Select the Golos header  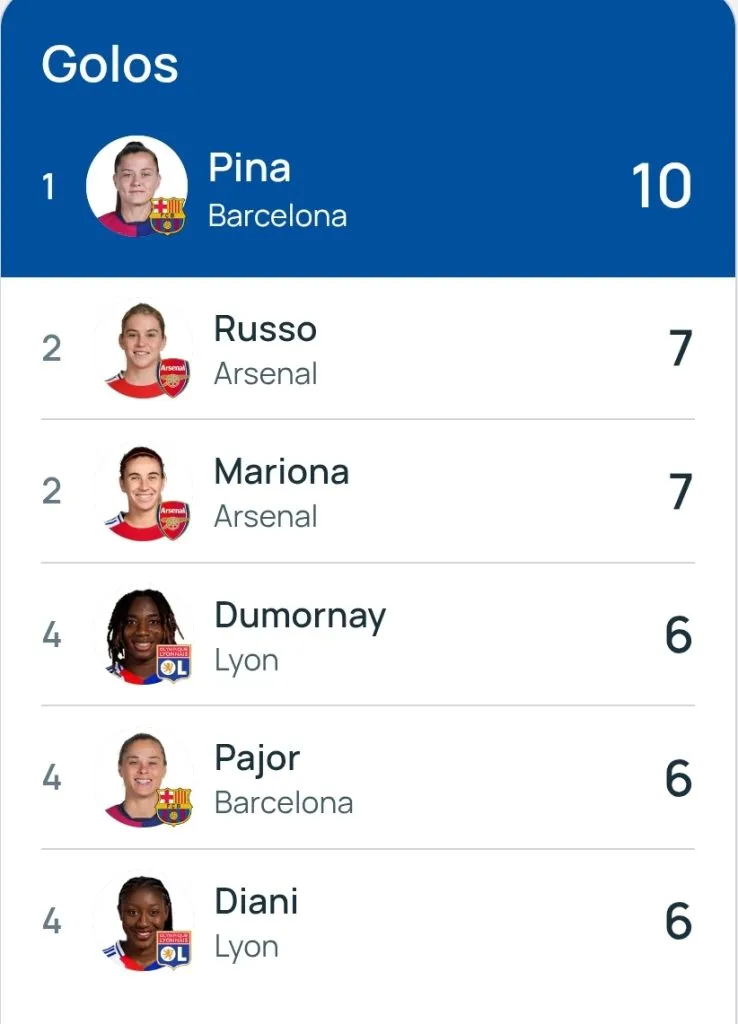(110, 63)
